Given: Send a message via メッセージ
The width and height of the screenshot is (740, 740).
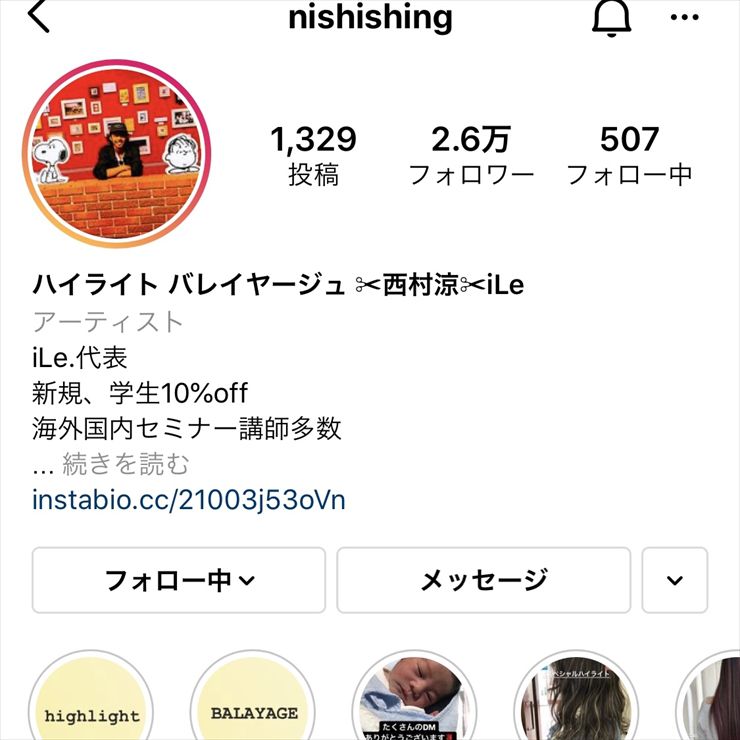Looking at the screenshot, I should (483, 580).
